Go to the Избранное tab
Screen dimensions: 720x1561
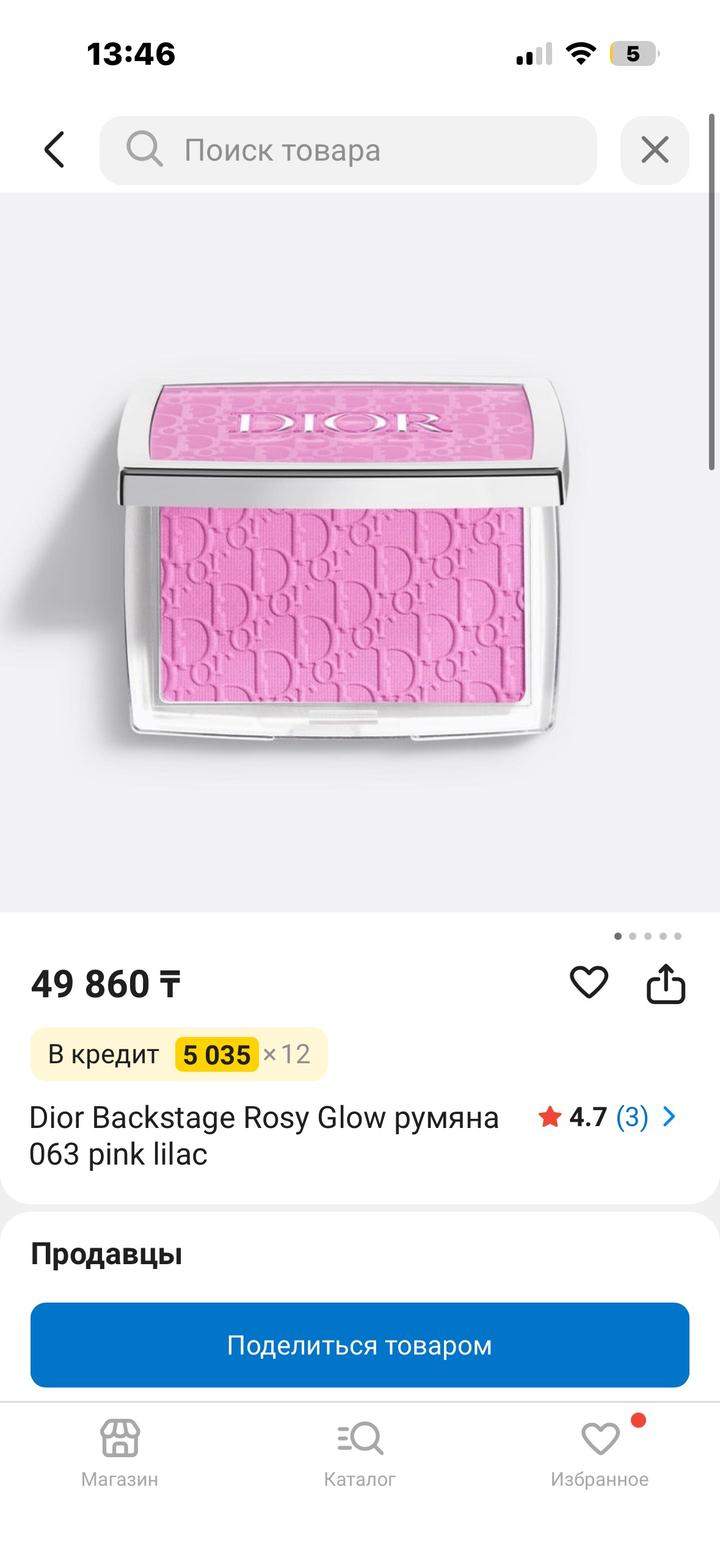pyautogui.click(x=600, y=1452)
